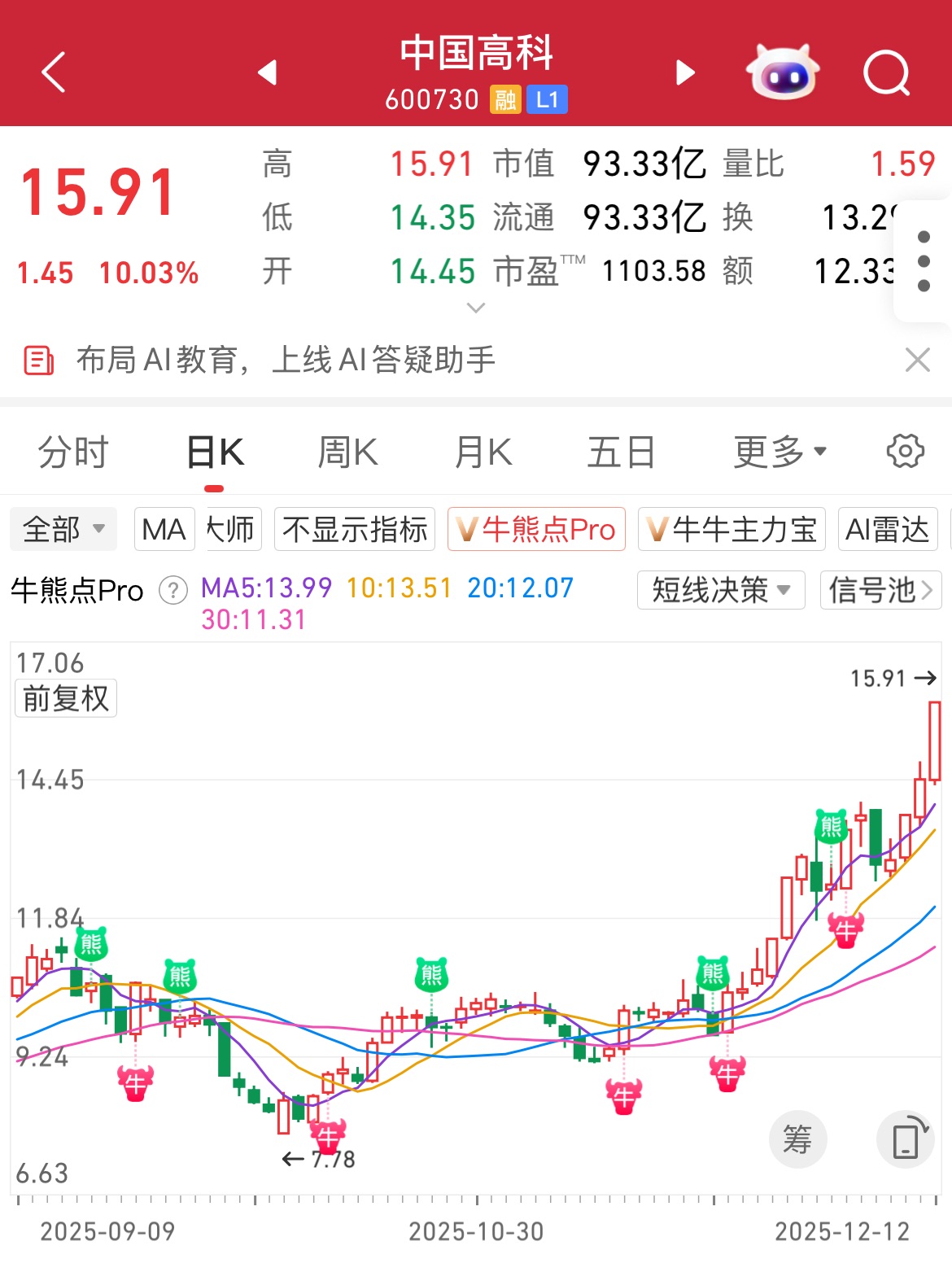Viewport: 952px width, 1272px height.
Task: Open stock search
Action: [x=886, y=72]
